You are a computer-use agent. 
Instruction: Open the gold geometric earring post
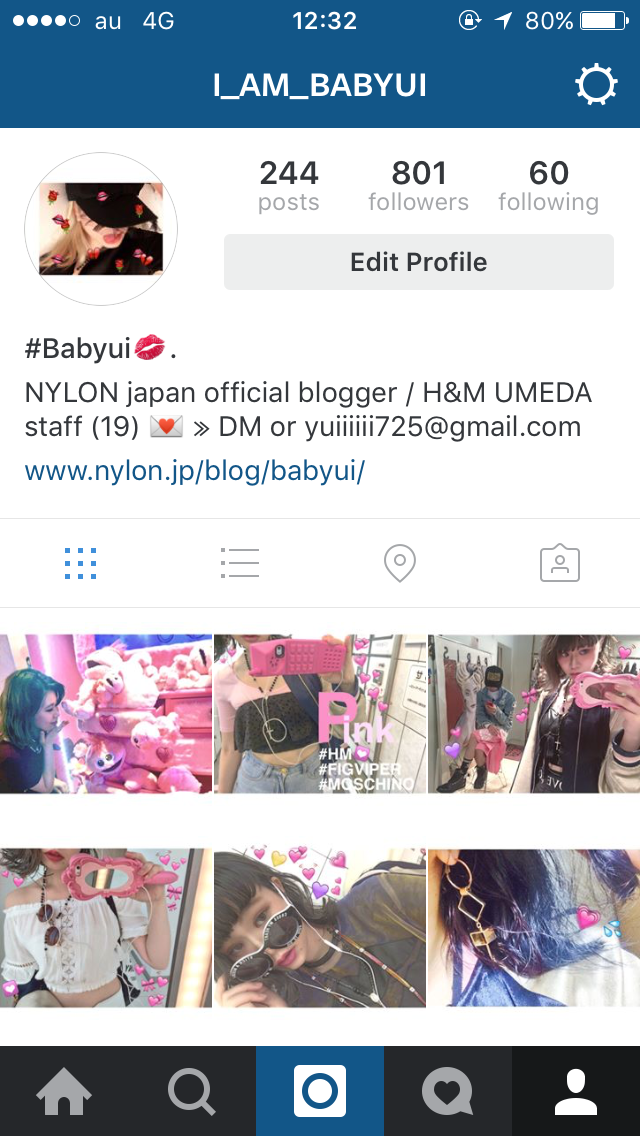[534, 928]
